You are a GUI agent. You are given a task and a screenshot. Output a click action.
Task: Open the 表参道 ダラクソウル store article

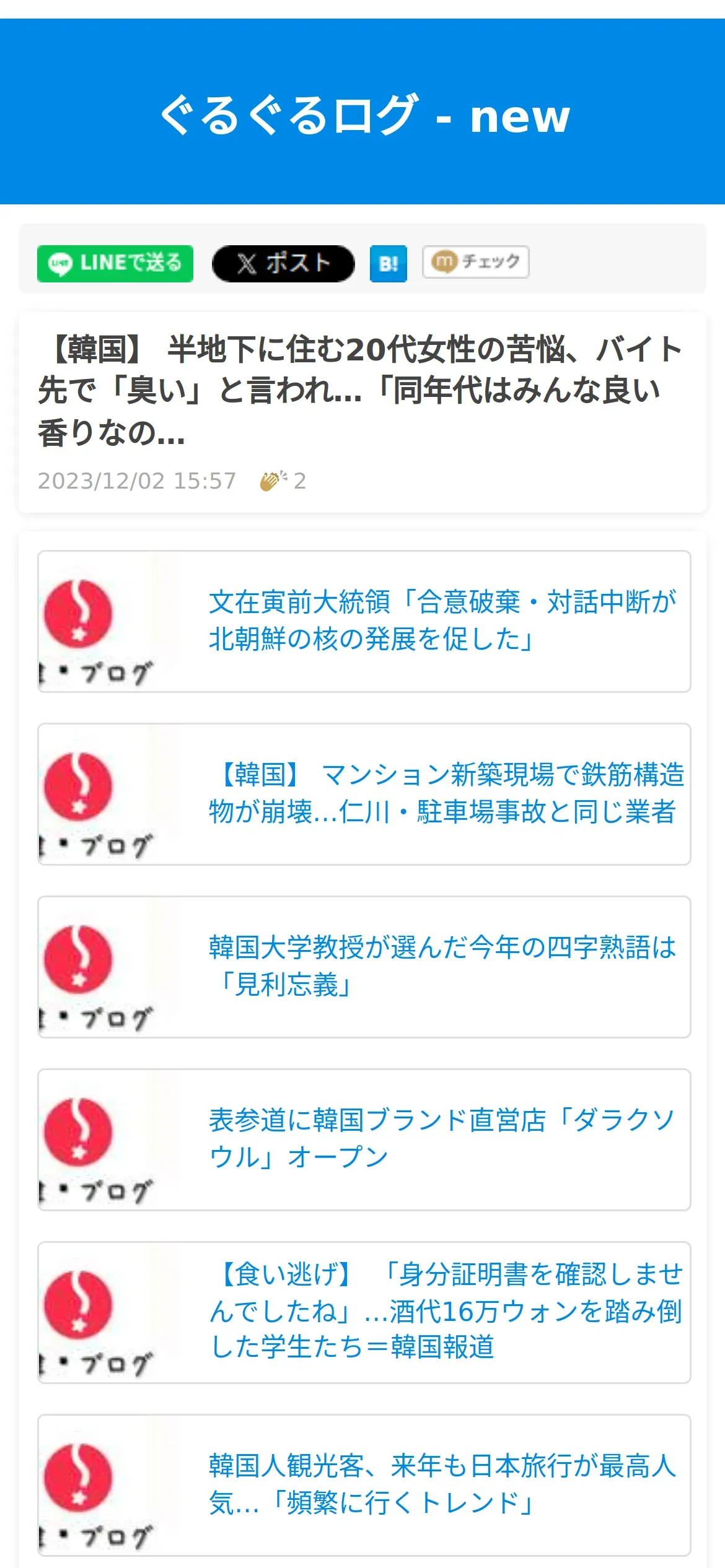click(364, 1139)
